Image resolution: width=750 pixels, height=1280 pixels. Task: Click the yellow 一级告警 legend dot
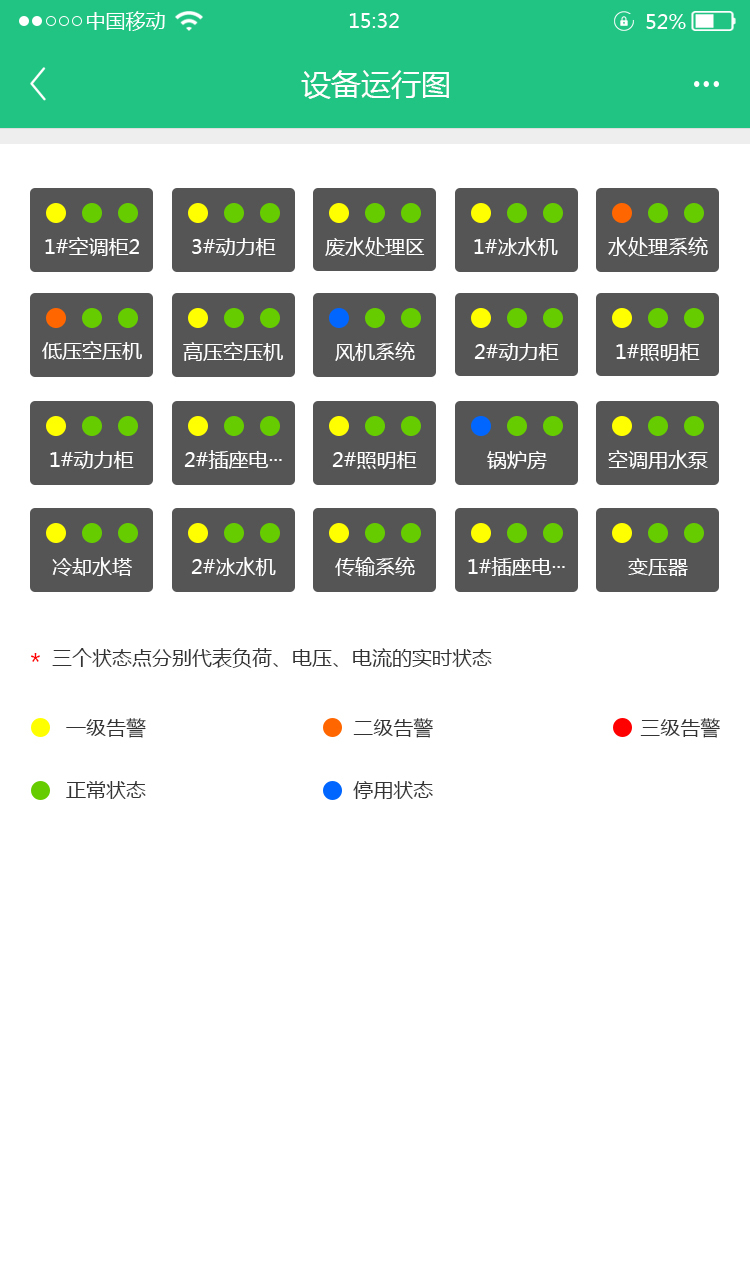[x=40, y=727]
